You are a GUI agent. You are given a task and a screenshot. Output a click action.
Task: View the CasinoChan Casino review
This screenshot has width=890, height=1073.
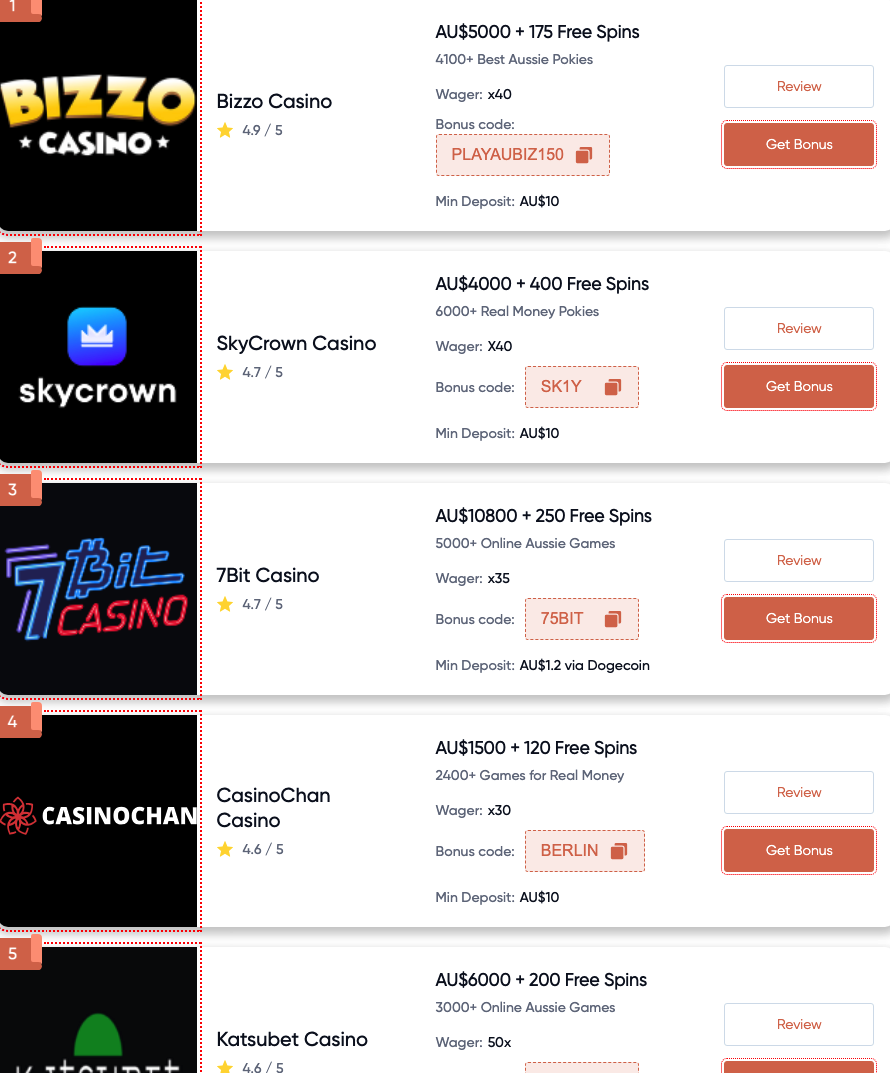pos(798,793)
